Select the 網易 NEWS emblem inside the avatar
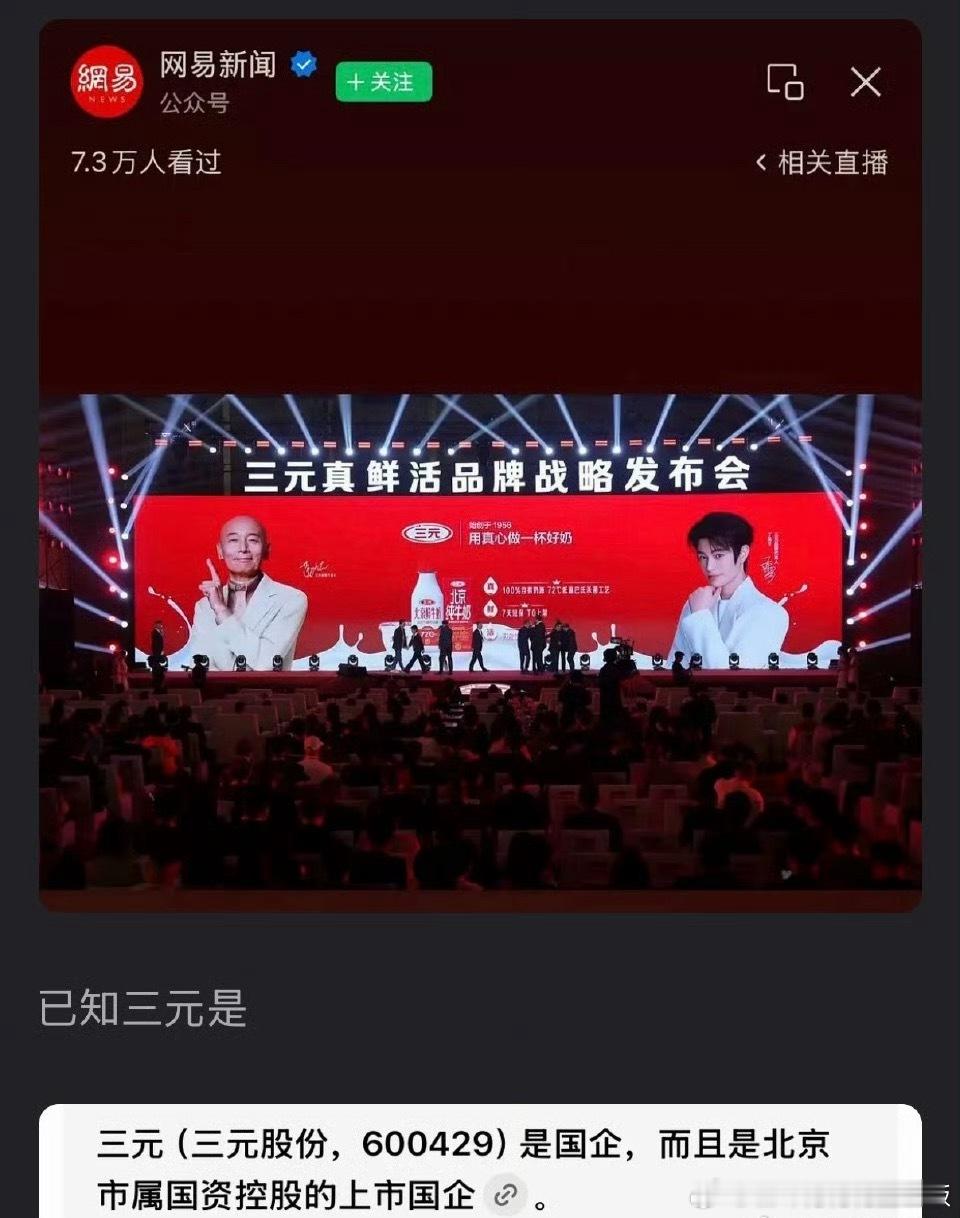 tap(103, 78)
